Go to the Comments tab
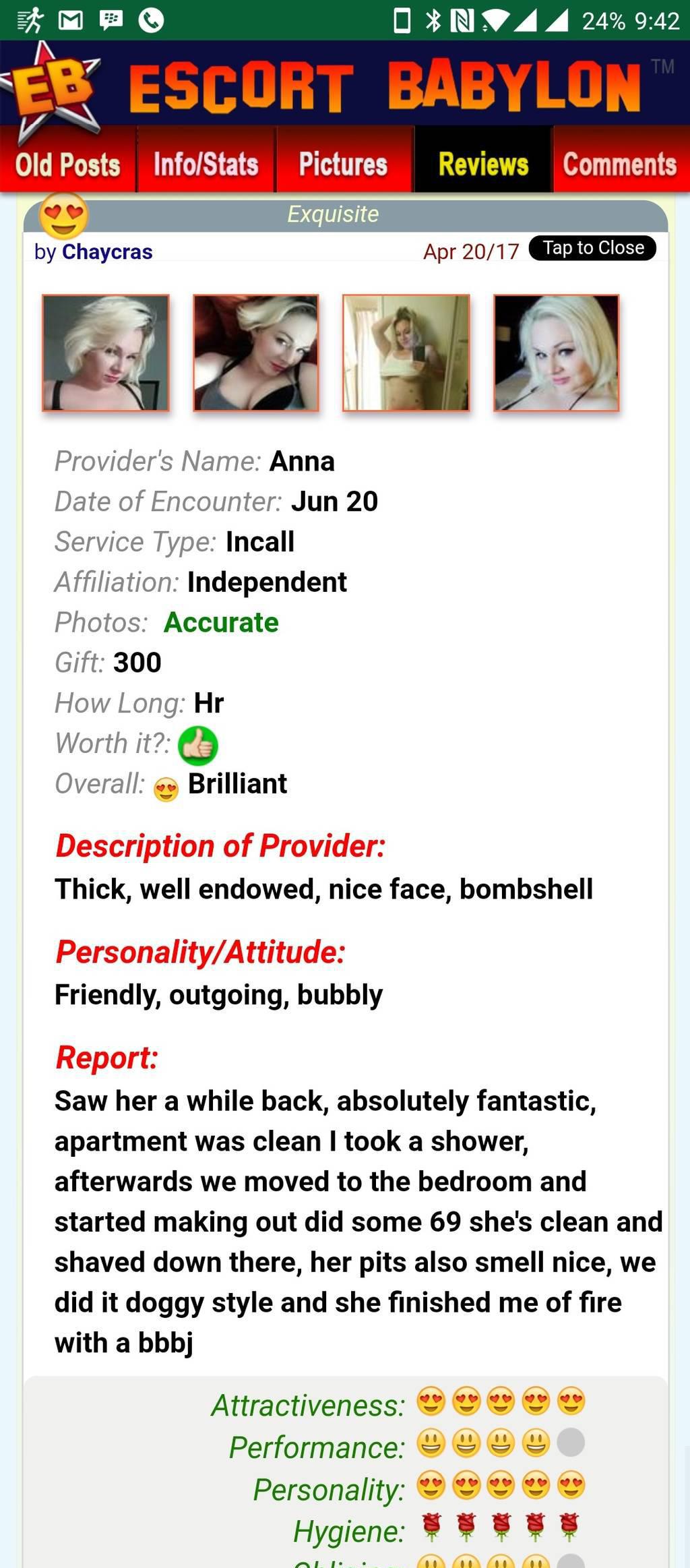This screenshot has width=690, height=1568. tap(620, 164)
